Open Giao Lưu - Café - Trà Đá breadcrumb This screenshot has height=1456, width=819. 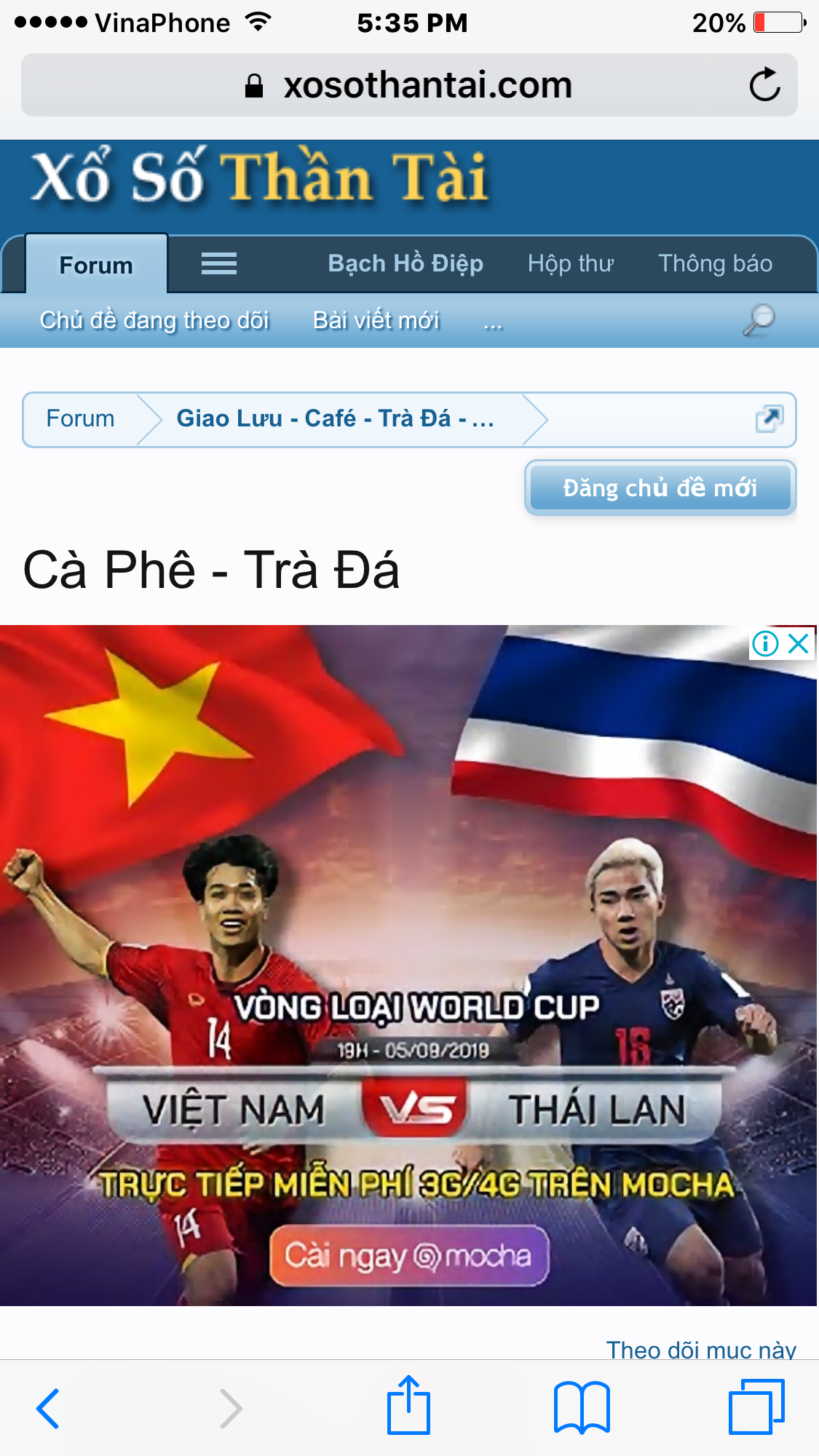[335, 419]
